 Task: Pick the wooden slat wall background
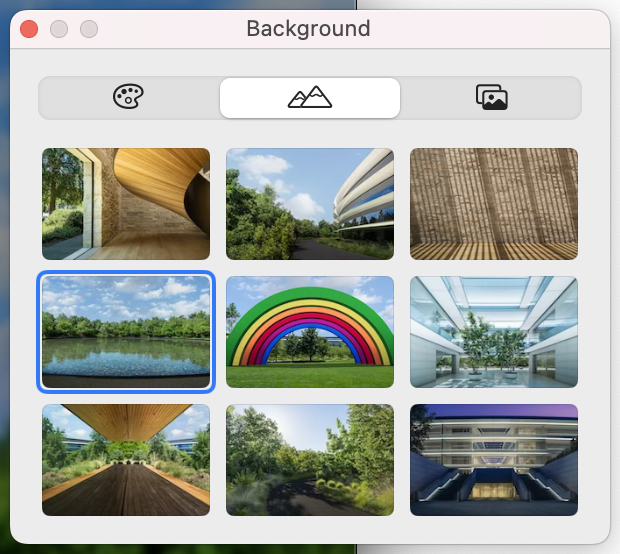pyautogui.click(x=494, y=204)
